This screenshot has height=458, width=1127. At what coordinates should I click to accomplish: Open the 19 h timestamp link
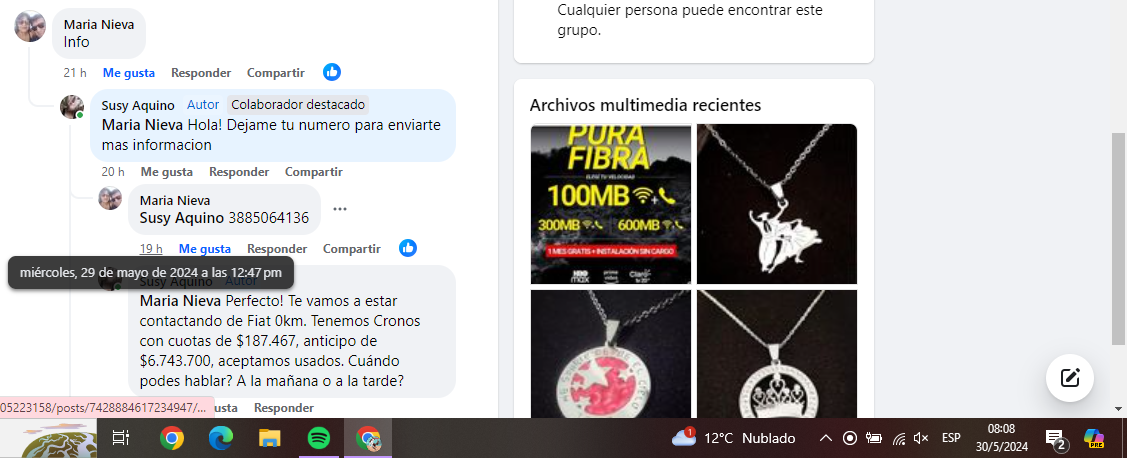(151, 249)
